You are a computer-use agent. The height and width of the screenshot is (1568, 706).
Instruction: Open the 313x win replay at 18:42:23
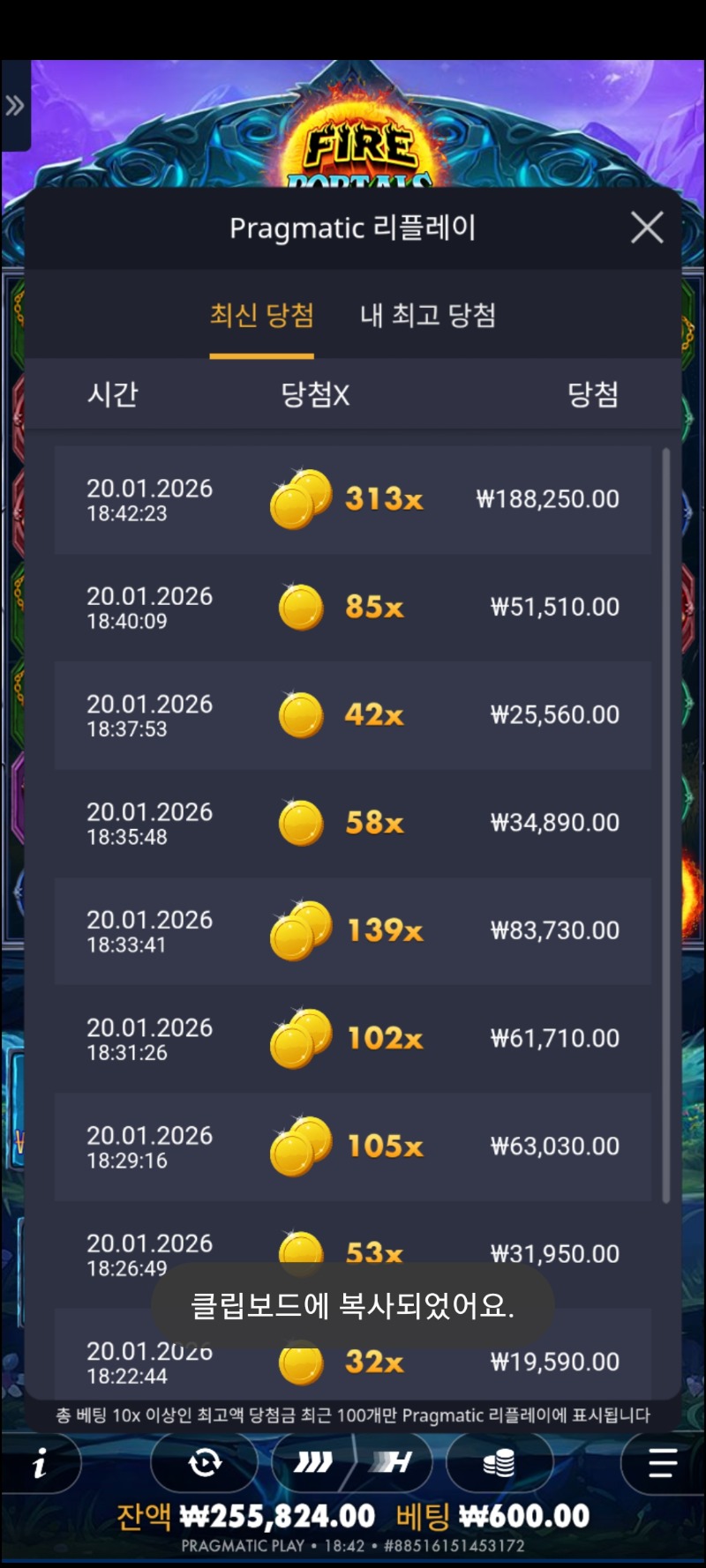coord(353,499)
